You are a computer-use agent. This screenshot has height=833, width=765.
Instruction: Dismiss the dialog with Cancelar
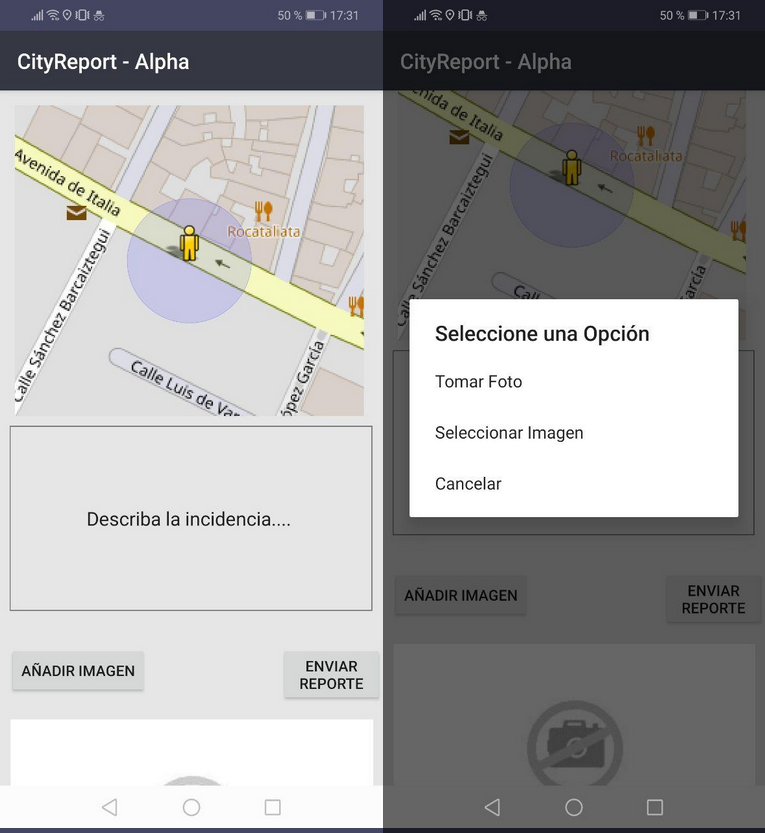(468, 484)
